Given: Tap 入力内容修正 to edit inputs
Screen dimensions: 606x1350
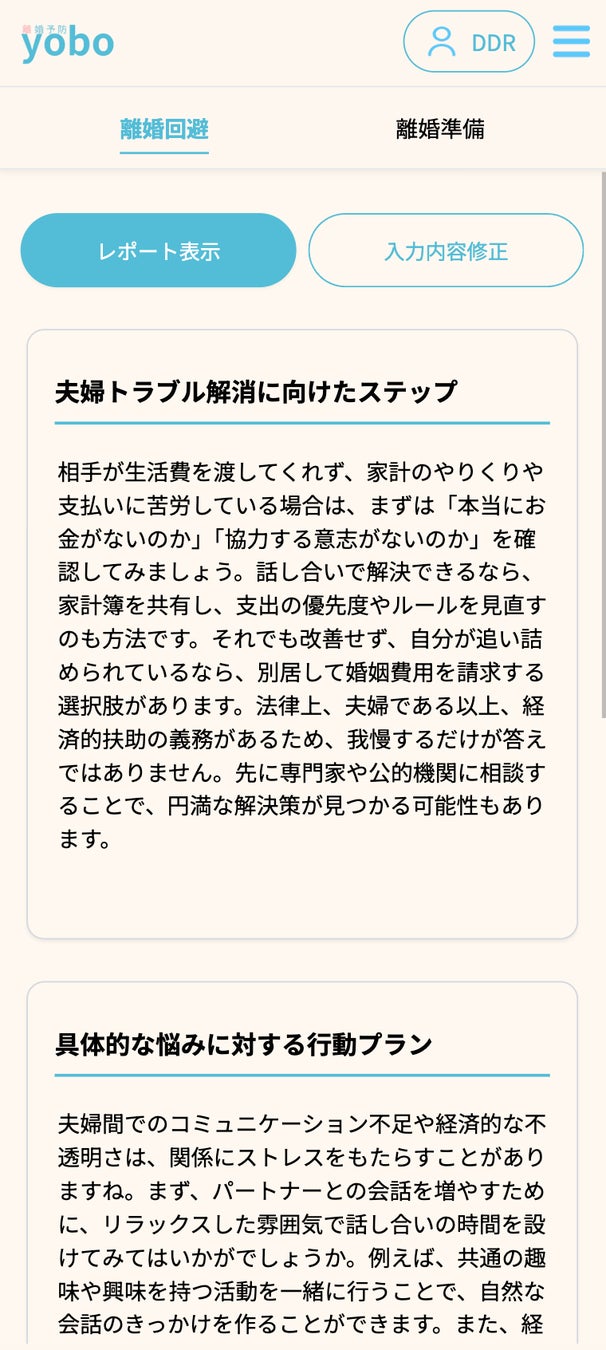Looking at the screenshot, I should coord(446,251).
